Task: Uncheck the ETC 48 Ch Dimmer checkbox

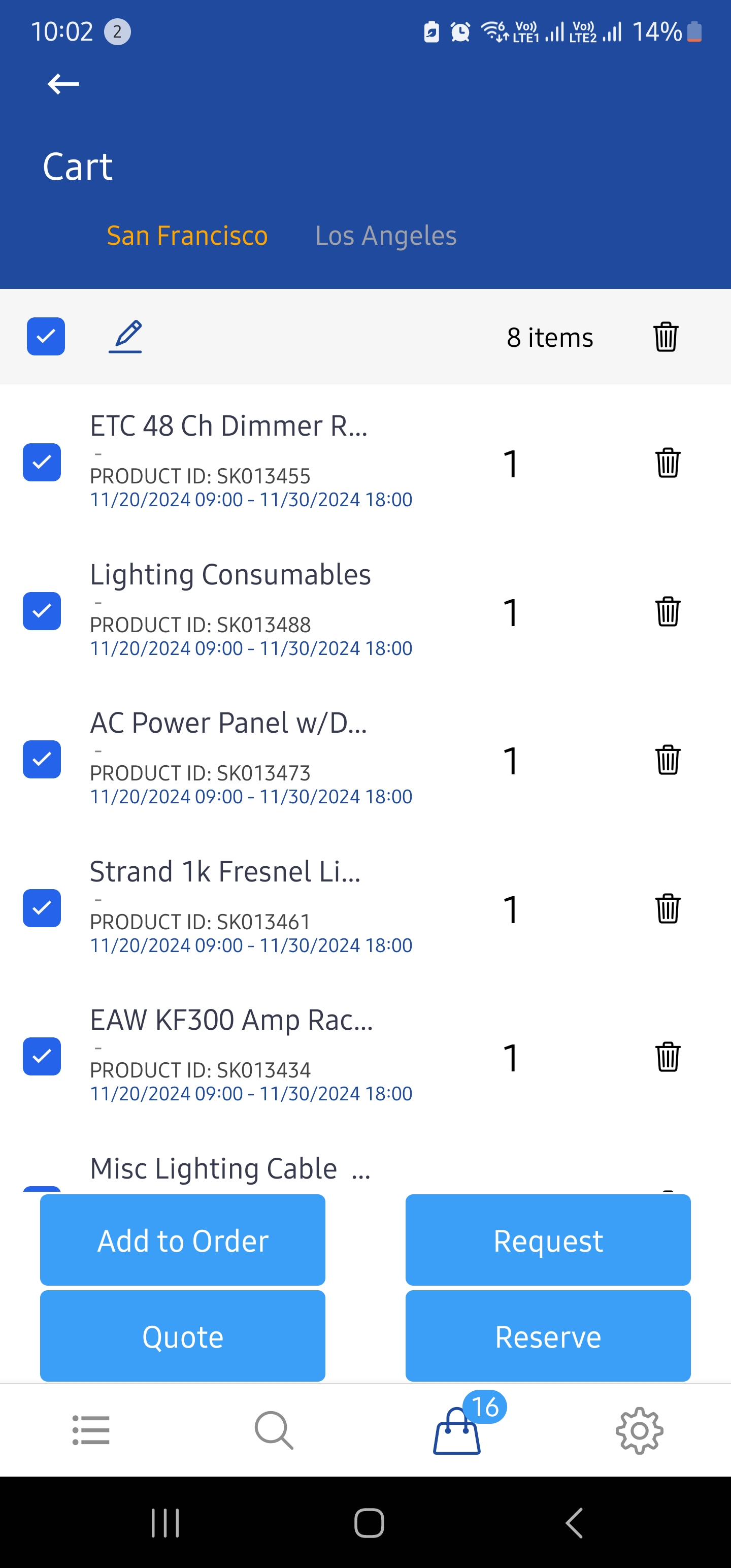Action: tap(42, 463)
